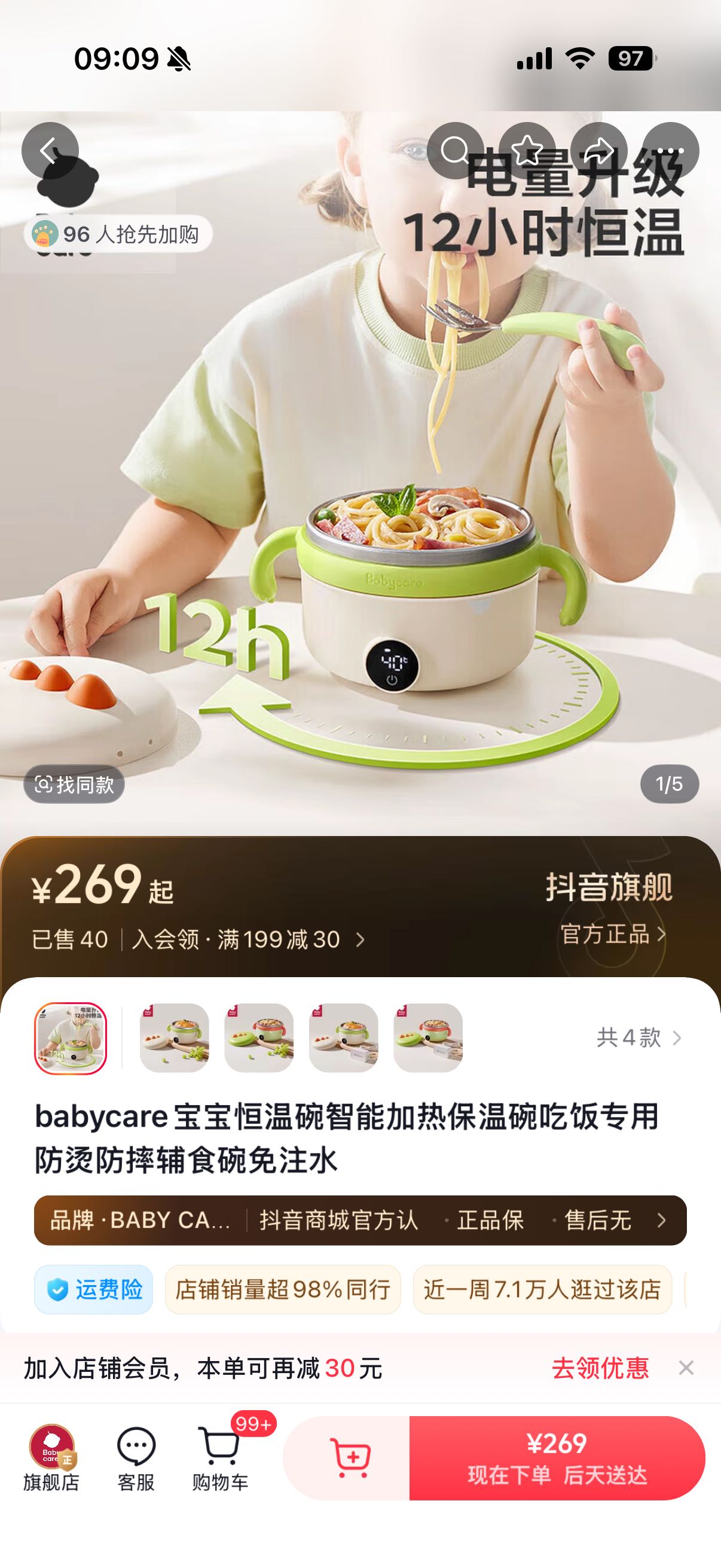Open 官方正品 guarantee details
The width and height of the screenshot is (721, 1568).
[x=612, y=934]
